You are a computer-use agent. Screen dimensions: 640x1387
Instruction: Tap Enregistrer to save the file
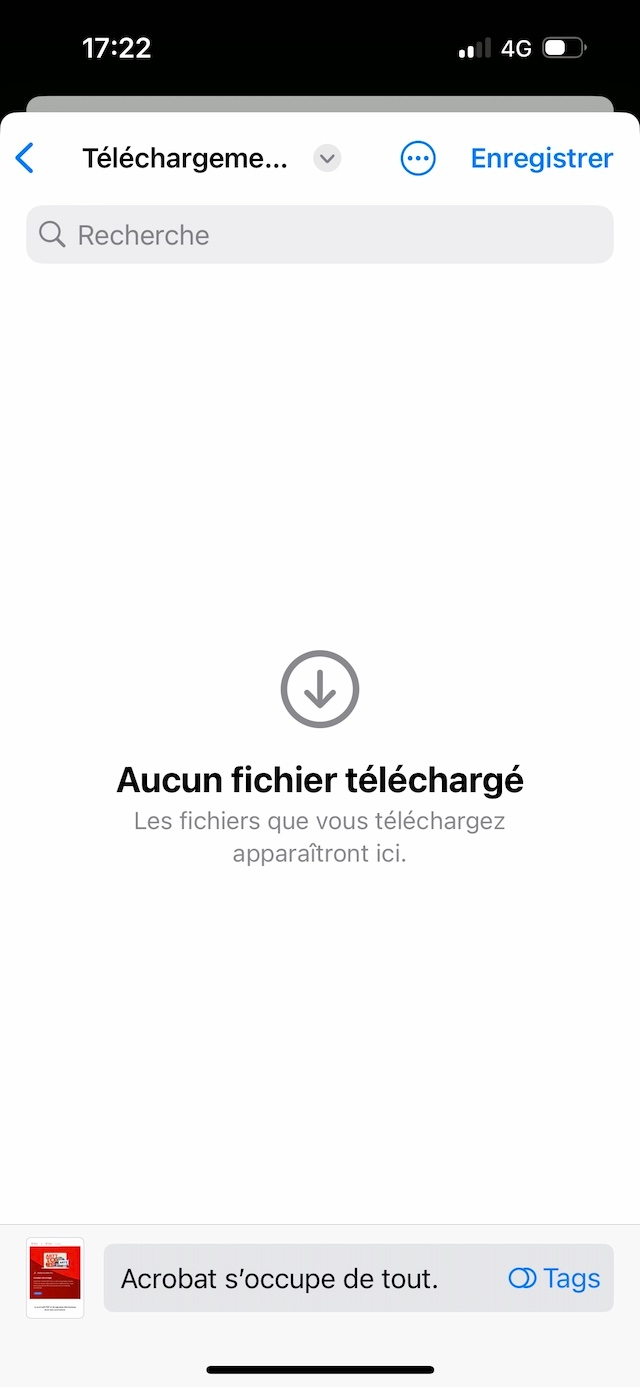coord(541,158)
